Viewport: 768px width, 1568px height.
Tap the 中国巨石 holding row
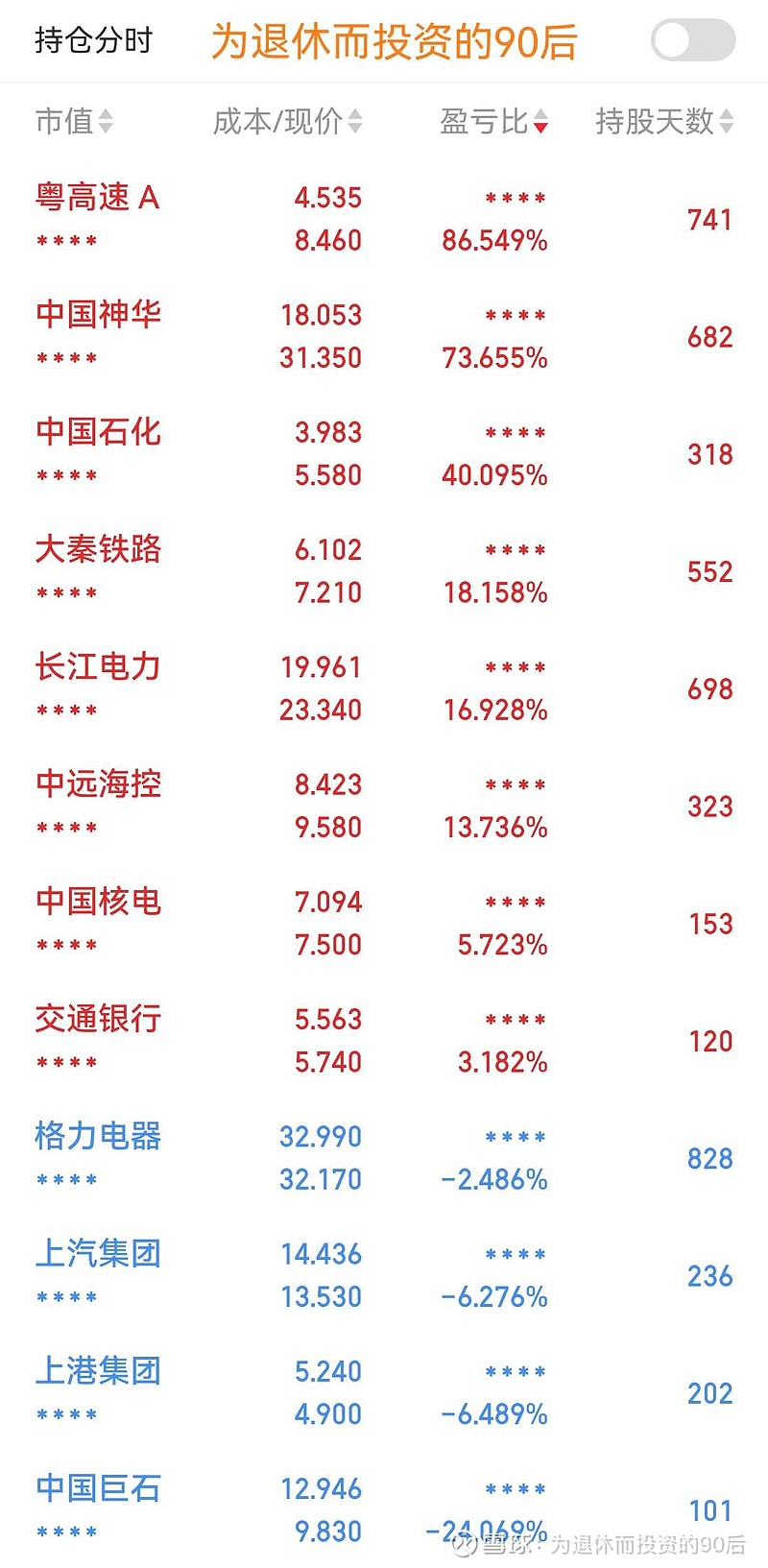(x=384, y=1509)
